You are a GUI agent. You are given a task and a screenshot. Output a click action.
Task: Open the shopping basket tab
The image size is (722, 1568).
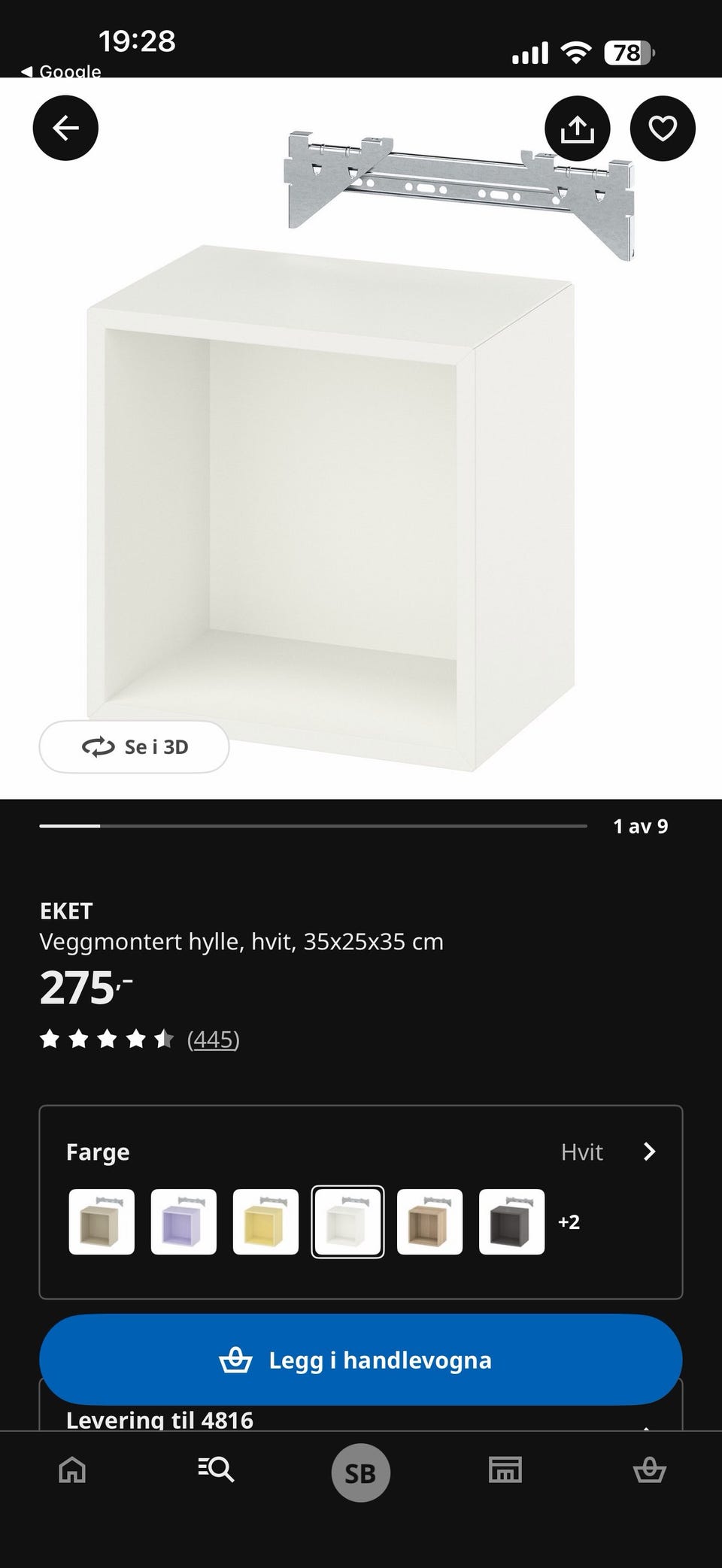pos(649,1469)
